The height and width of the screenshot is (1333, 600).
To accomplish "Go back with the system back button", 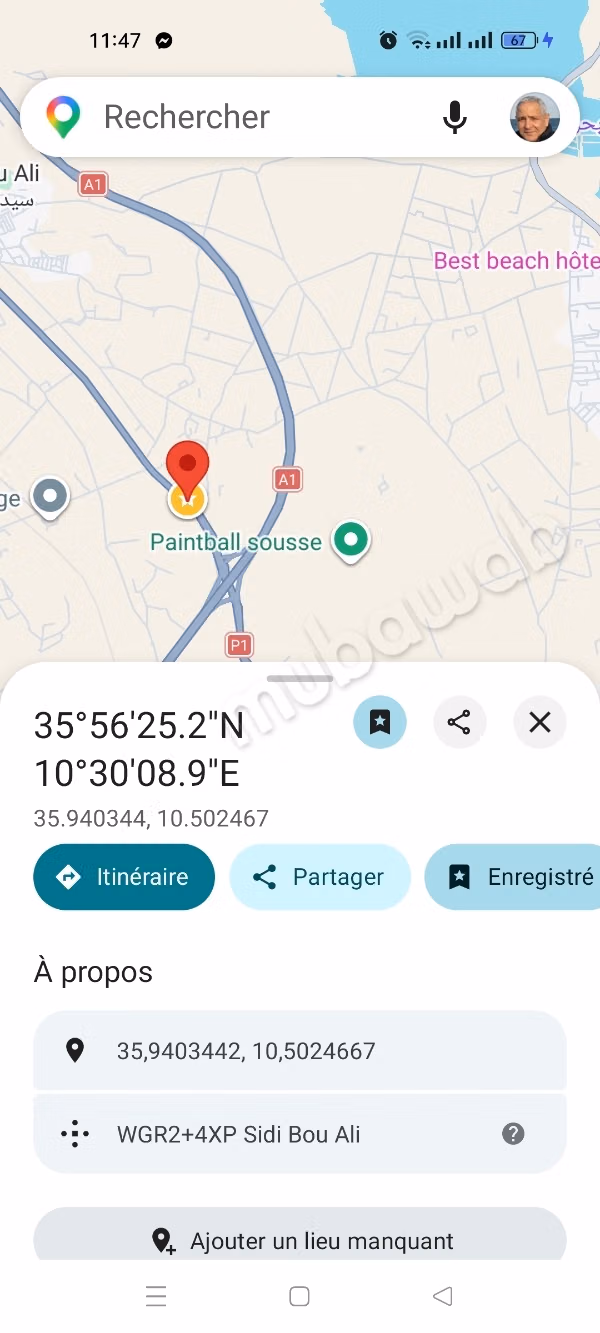I will coord(442,1296).
